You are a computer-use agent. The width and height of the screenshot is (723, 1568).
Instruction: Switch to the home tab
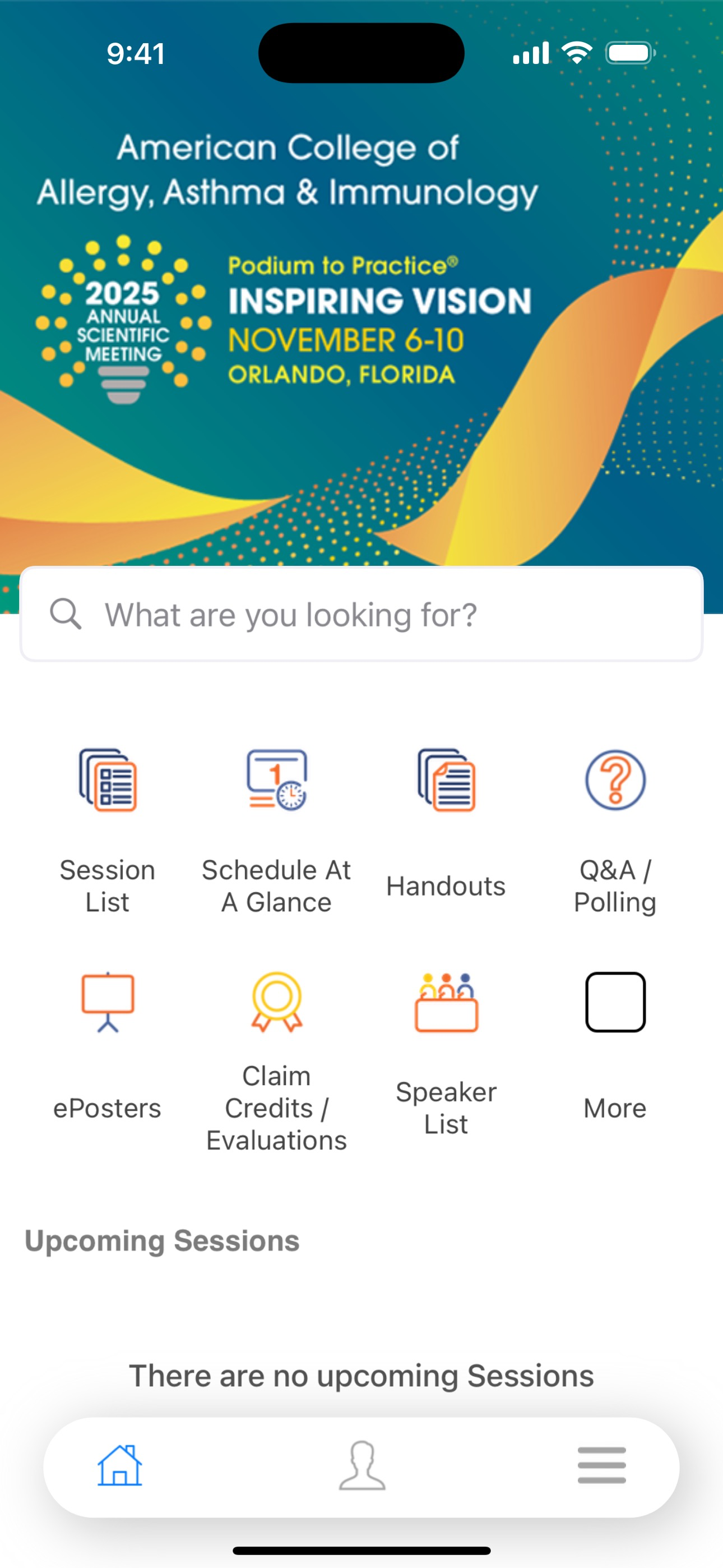120,1466
